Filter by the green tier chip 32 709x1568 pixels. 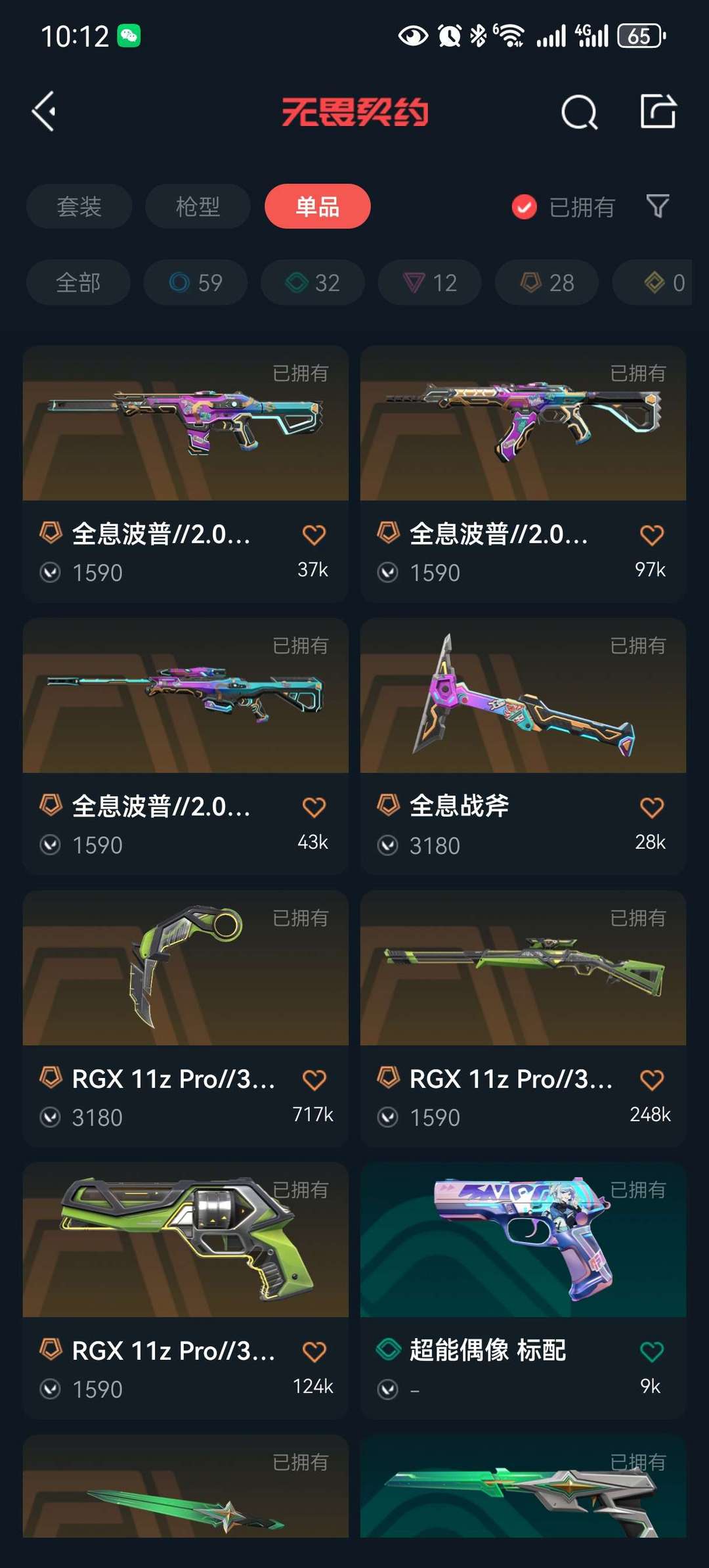(x=312, y=282)
